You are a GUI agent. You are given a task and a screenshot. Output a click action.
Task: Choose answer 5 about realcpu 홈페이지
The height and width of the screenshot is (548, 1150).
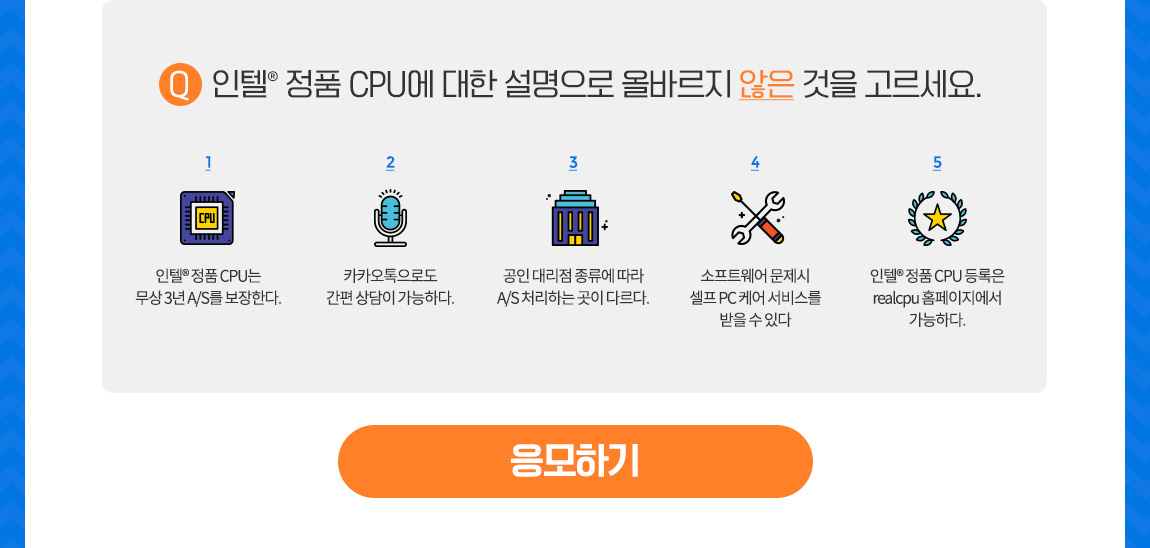[x=937, y=218]
